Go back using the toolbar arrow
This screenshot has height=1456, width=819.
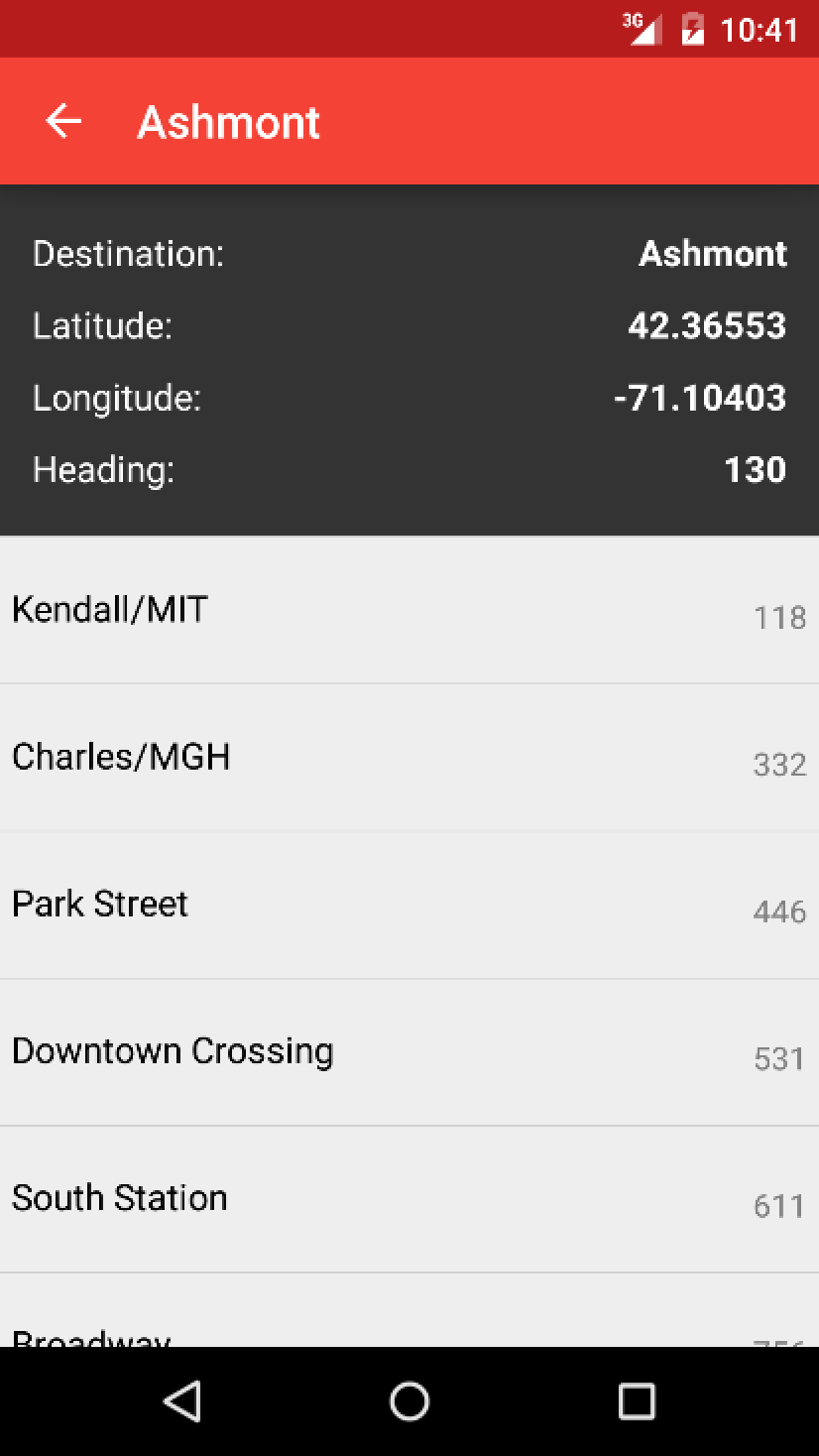(63, 121)
